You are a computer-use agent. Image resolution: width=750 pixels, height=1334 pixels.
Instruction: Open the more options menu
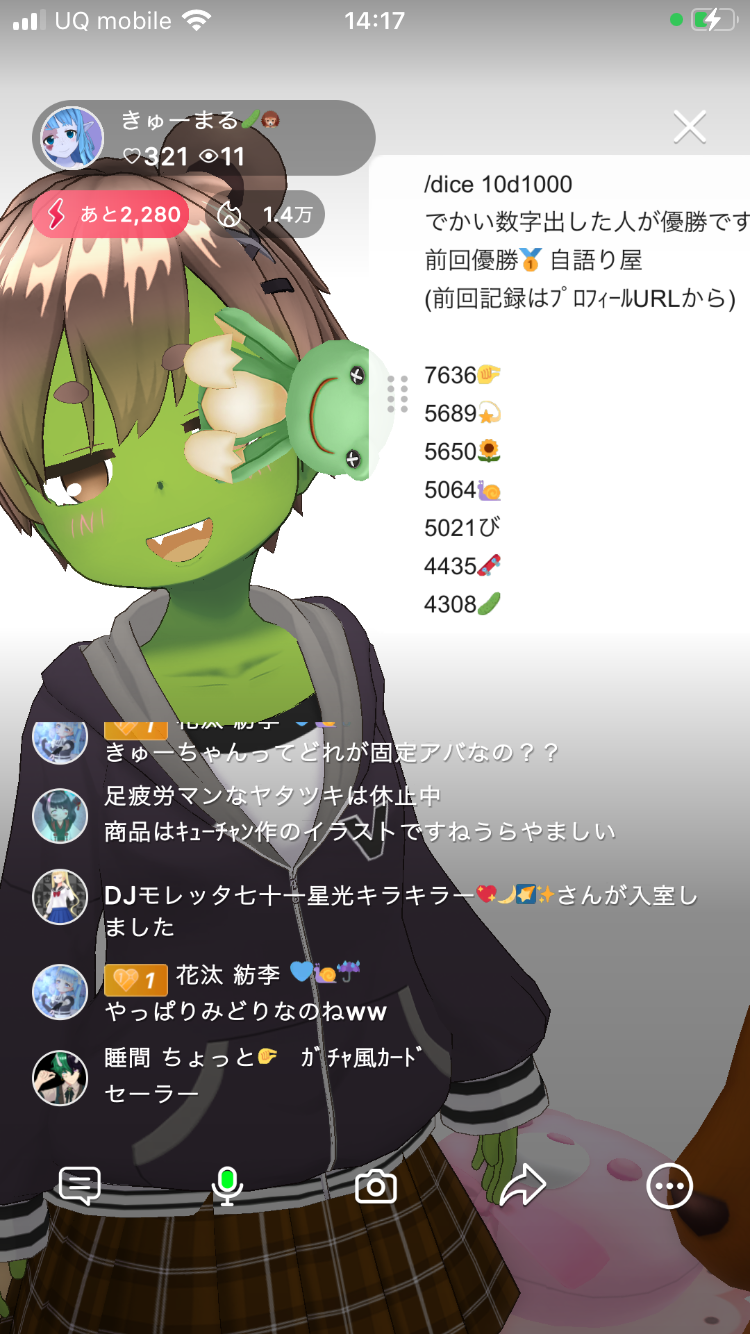pyautogui.click(x=669, y=1187)
